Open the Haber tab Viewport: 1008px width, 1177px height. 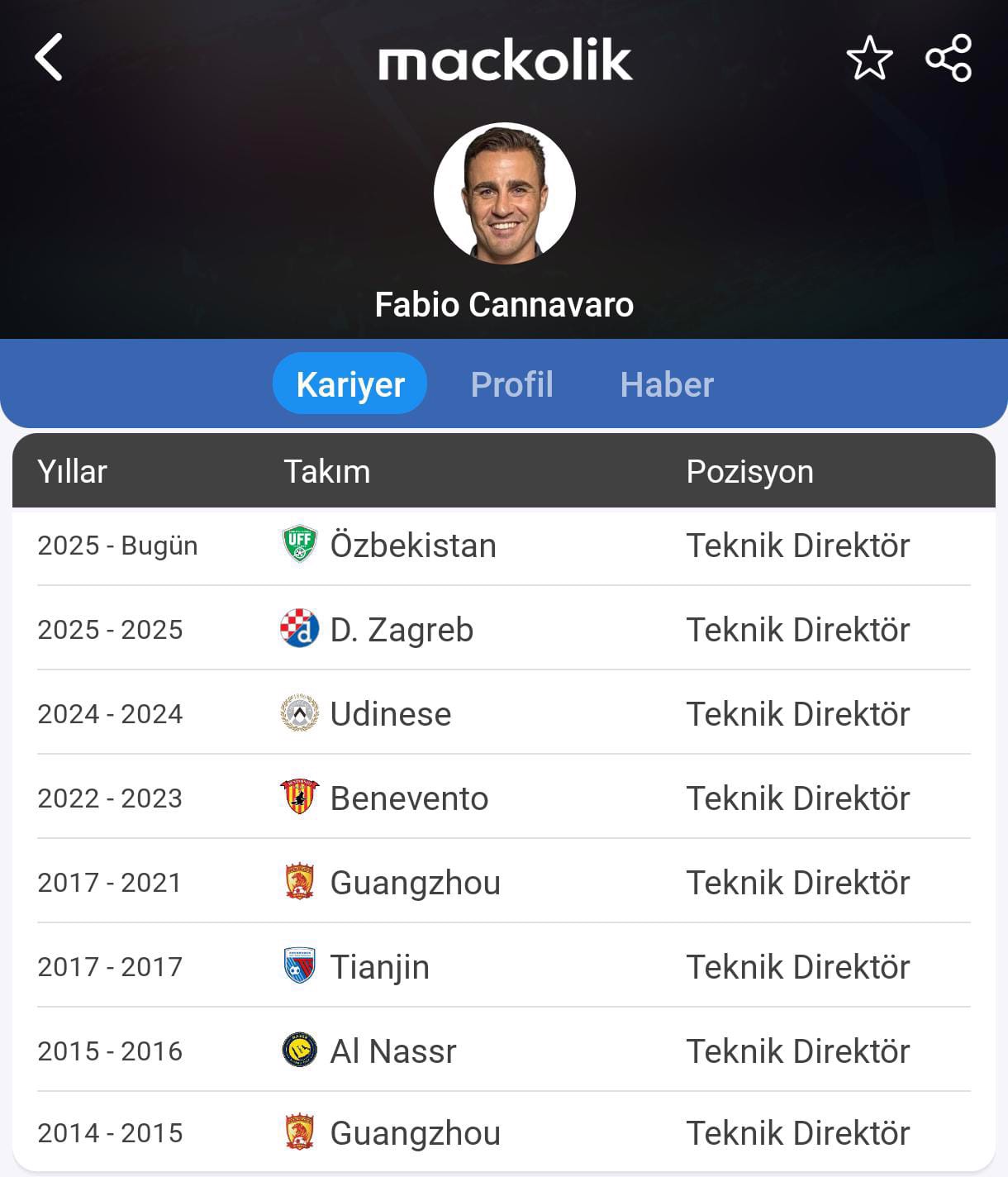(x=667, y=384)
